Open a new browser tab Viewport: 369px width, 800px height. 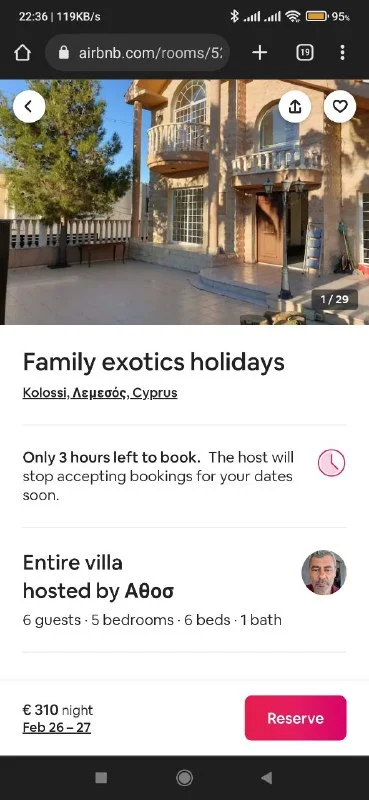[x=260, y=53]
